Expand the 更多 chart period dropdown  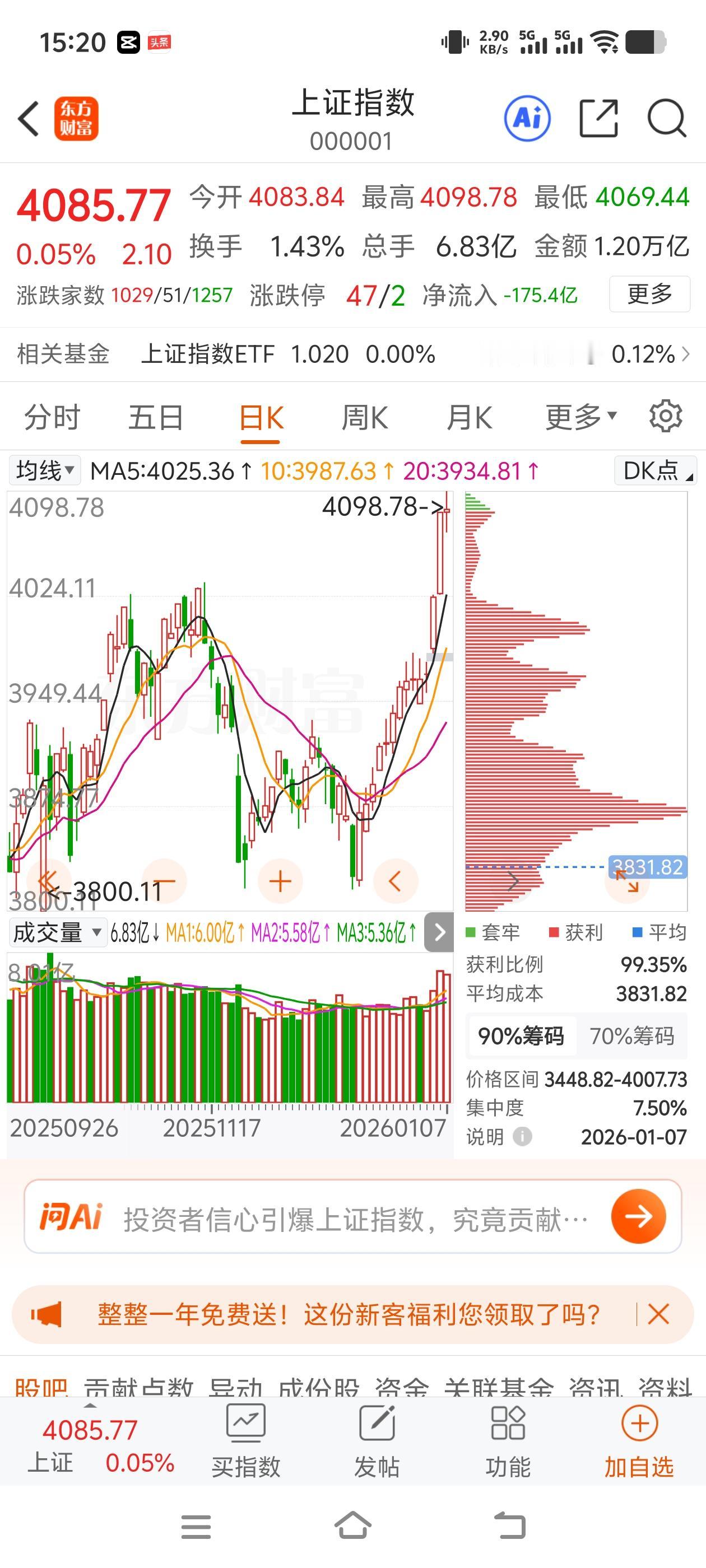coord(578,416)
